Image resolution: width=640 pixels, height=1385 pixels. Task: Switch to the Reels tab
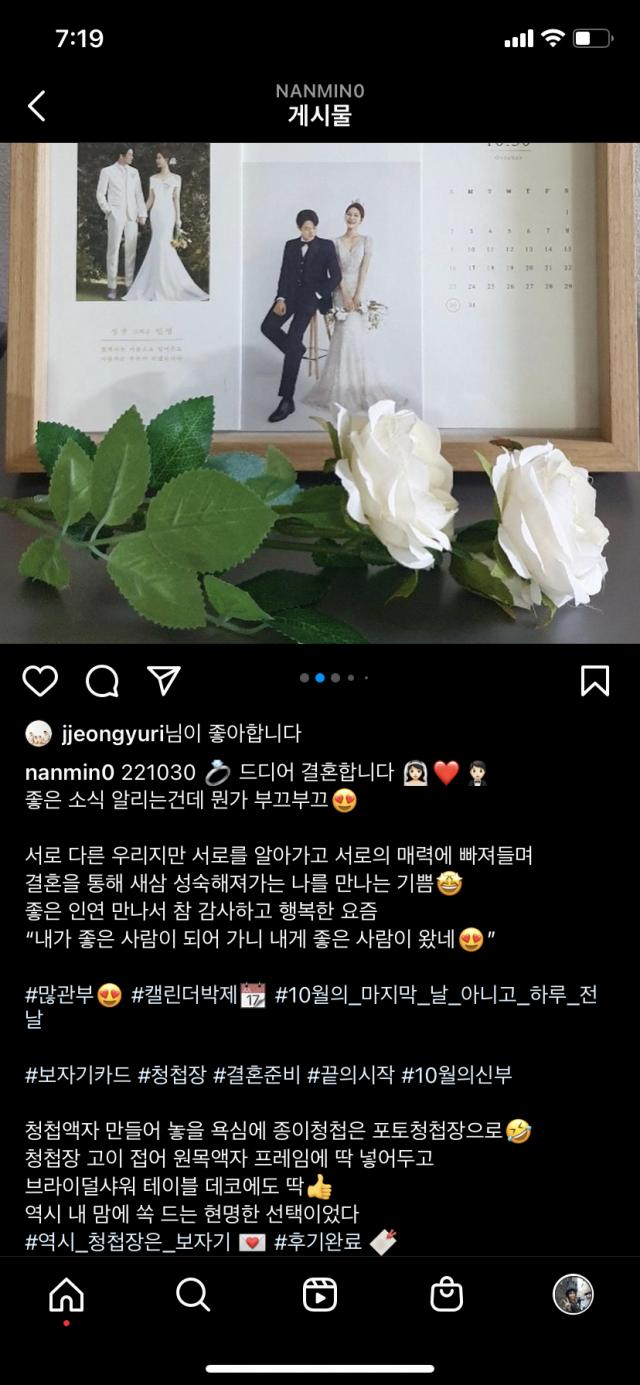click(x=320, y=1295)
